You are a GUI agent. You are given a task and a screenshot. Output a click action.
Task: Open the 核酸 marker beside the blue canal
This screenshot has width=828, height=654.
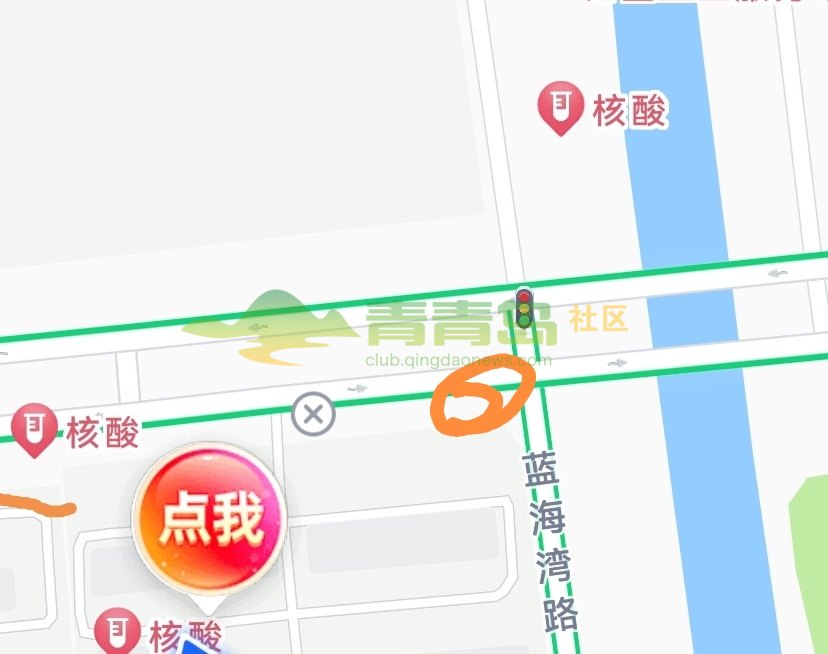(x=560, y=108)
